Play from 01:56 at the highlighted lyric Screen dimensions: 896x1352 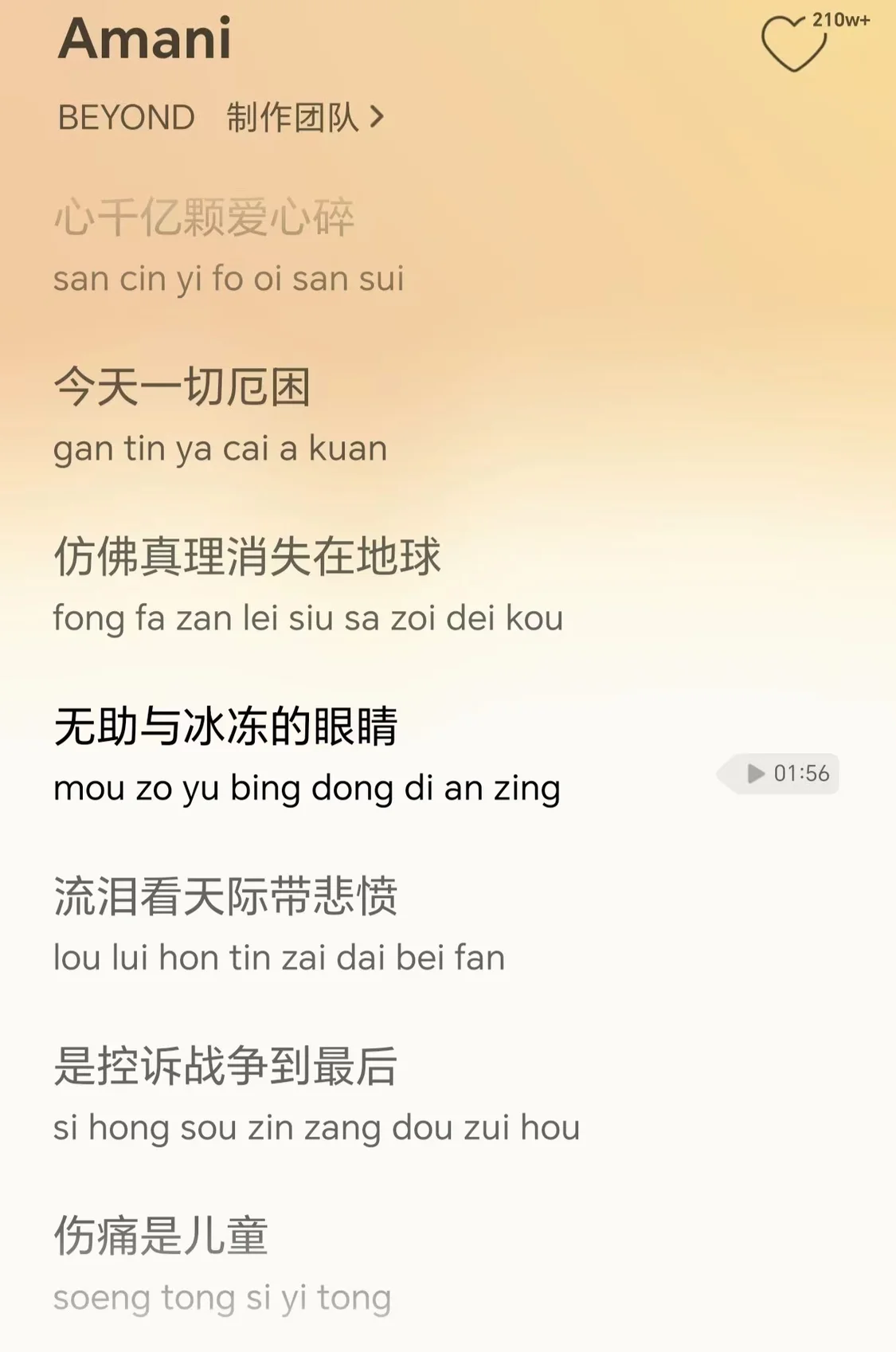click(x=784, y=773)
